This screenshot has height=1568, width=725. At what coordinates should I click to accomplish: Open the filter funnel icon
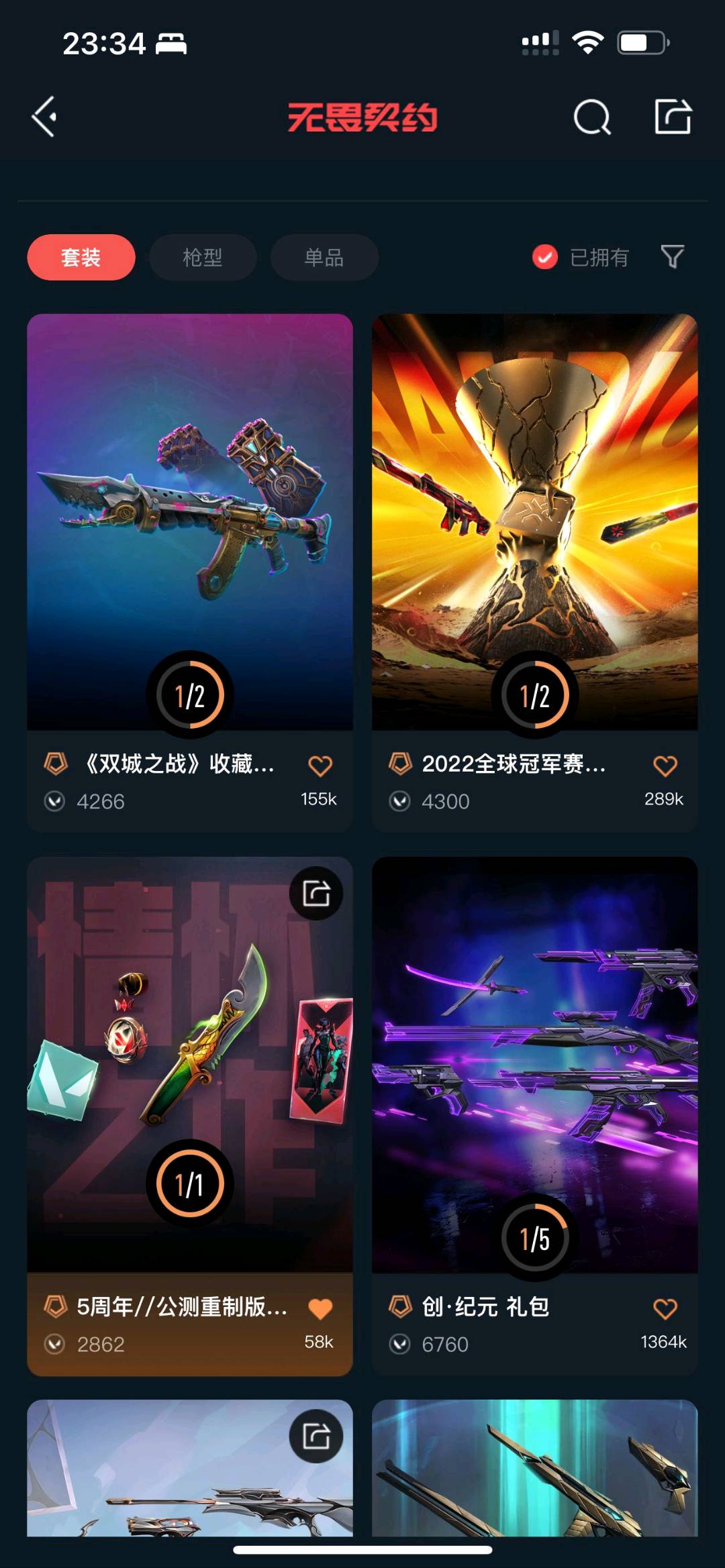(x=672, y=256)
